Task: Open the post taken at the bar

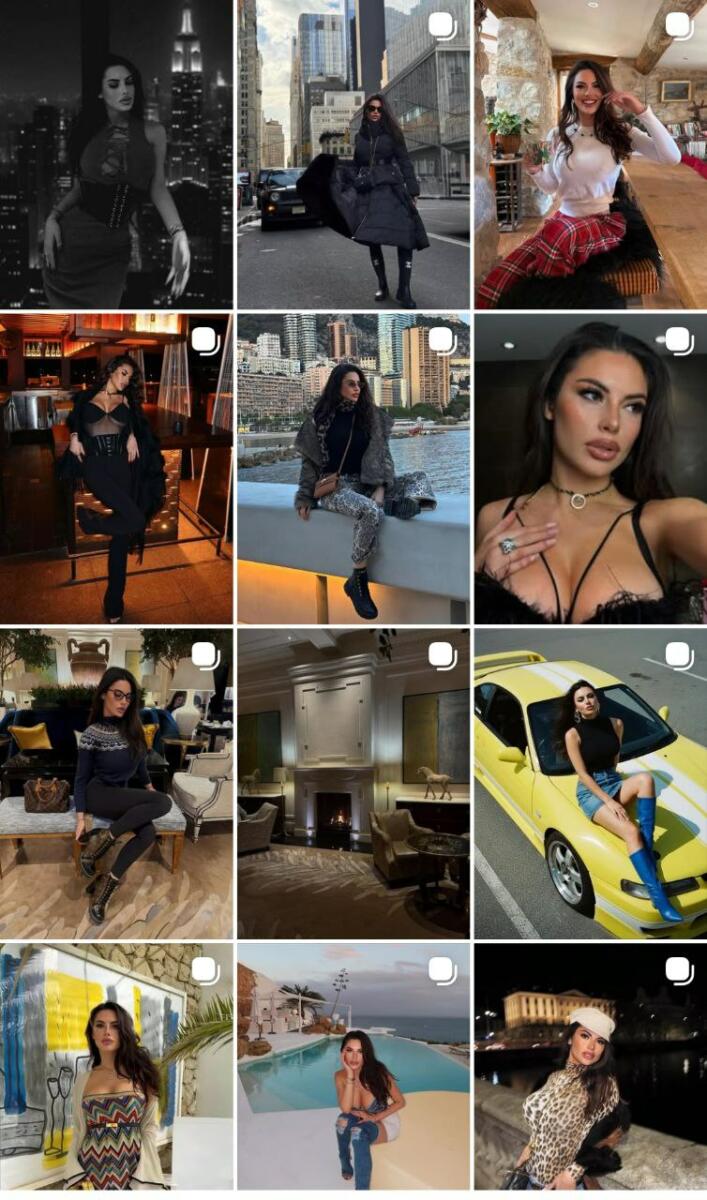Action: click(x=116, y=468)
